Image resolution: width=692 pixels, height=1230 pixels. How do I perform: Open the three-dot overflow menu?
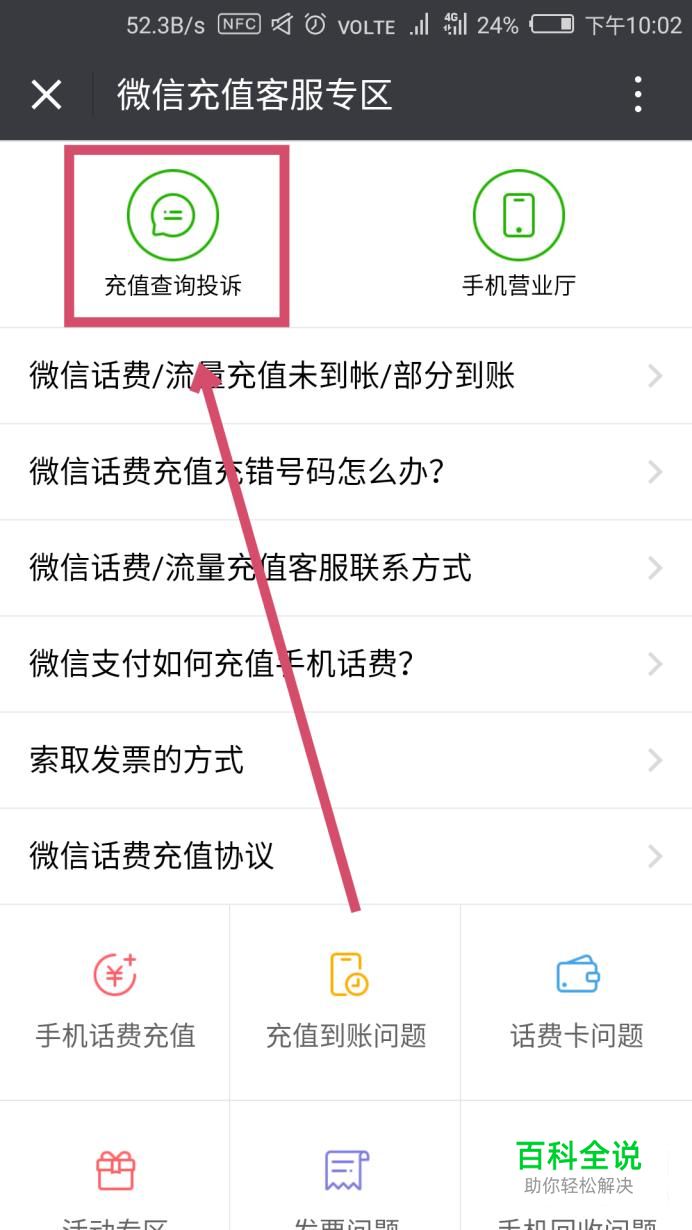pyautogui.click(x=638, y=95)
